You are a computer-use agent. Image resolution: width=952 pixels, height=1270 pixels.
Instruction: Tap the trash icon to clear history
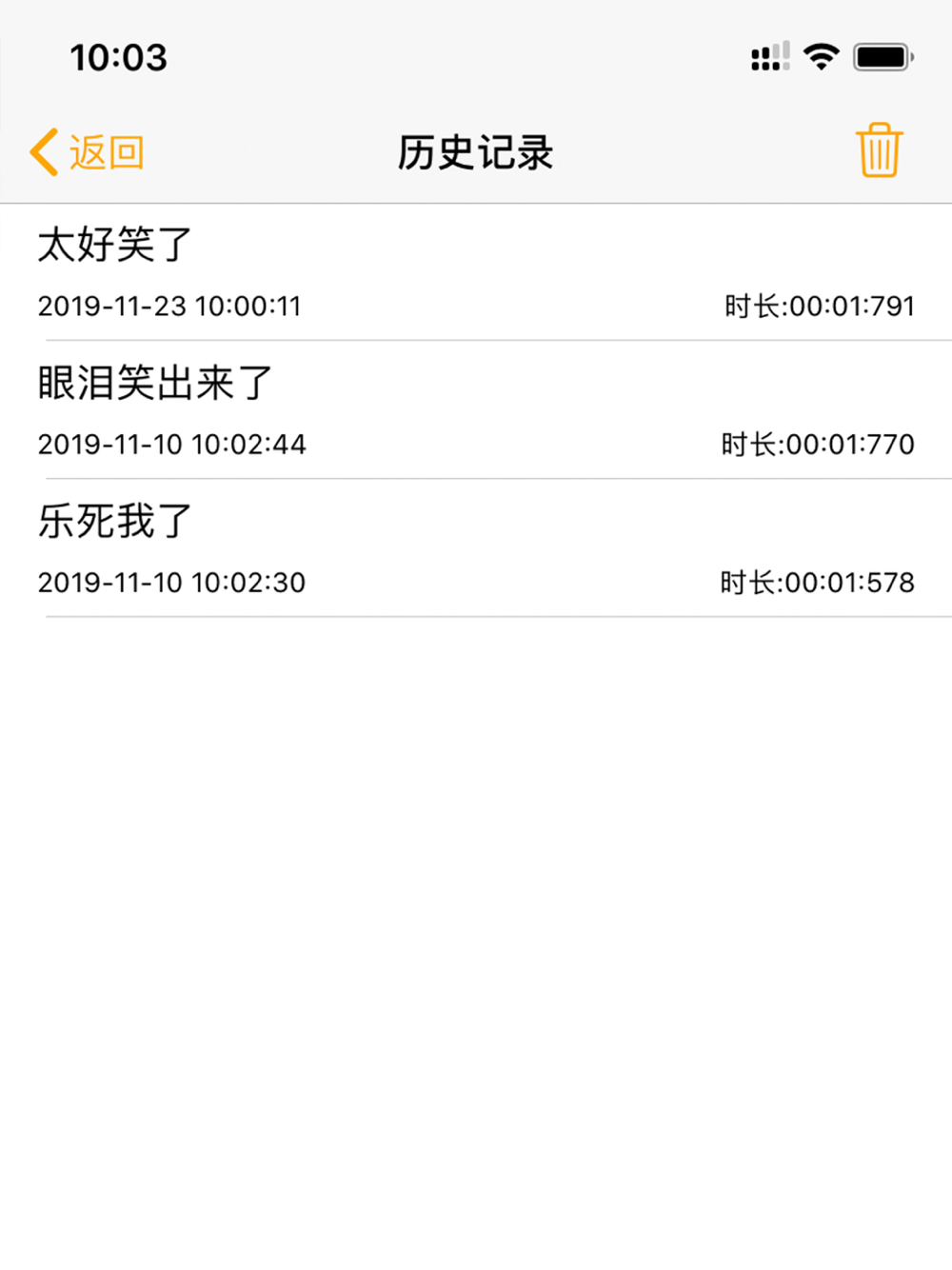tap(879, 150)
